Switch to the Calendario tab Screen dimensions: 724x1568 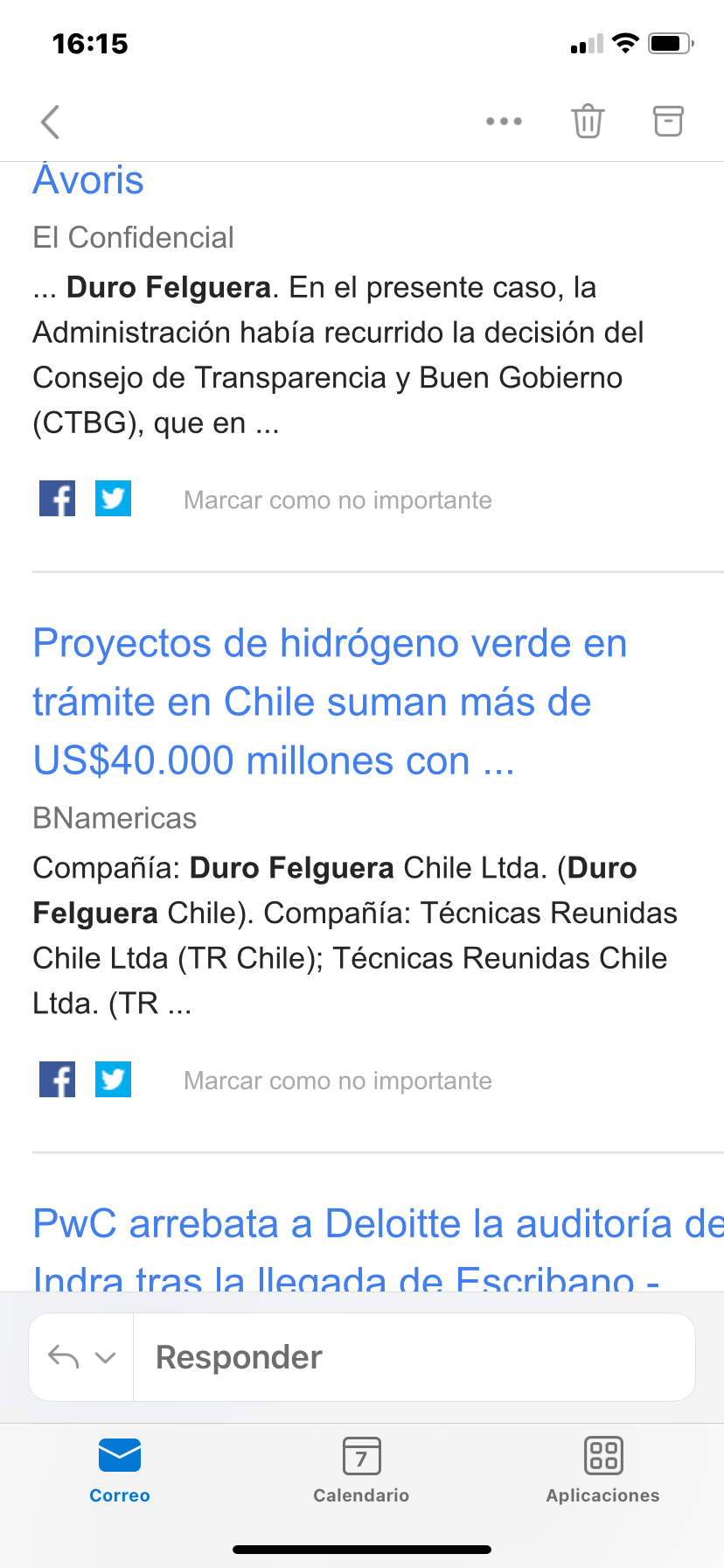pos(361,1470)
